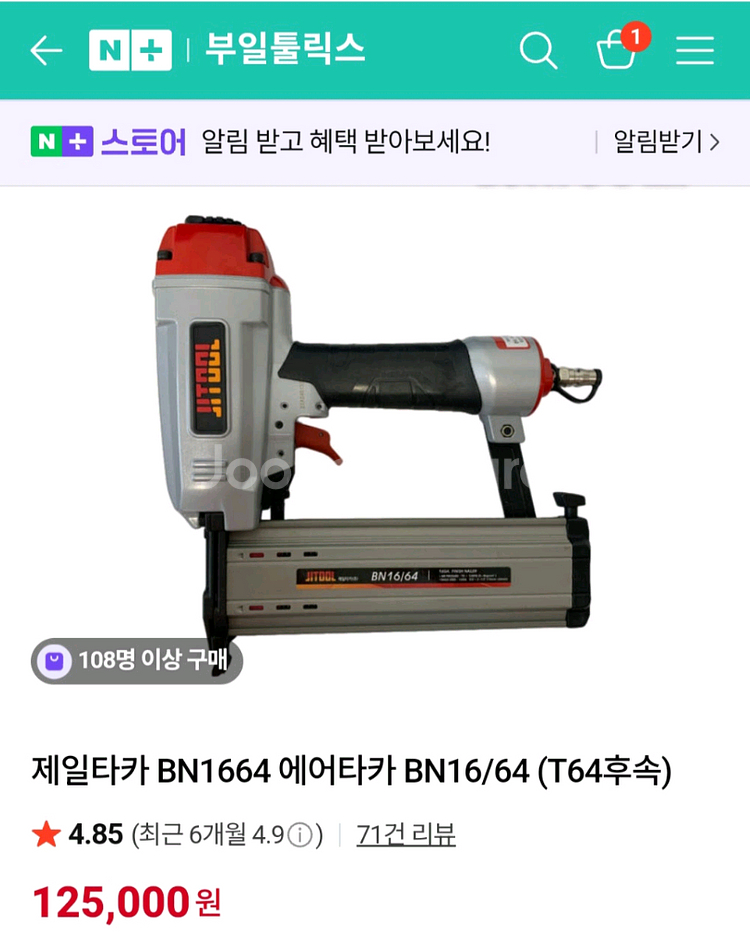This screenshot has height=945, width=750.
Task: Click the N+ logo beside the store name
Action: pos(133,49)
